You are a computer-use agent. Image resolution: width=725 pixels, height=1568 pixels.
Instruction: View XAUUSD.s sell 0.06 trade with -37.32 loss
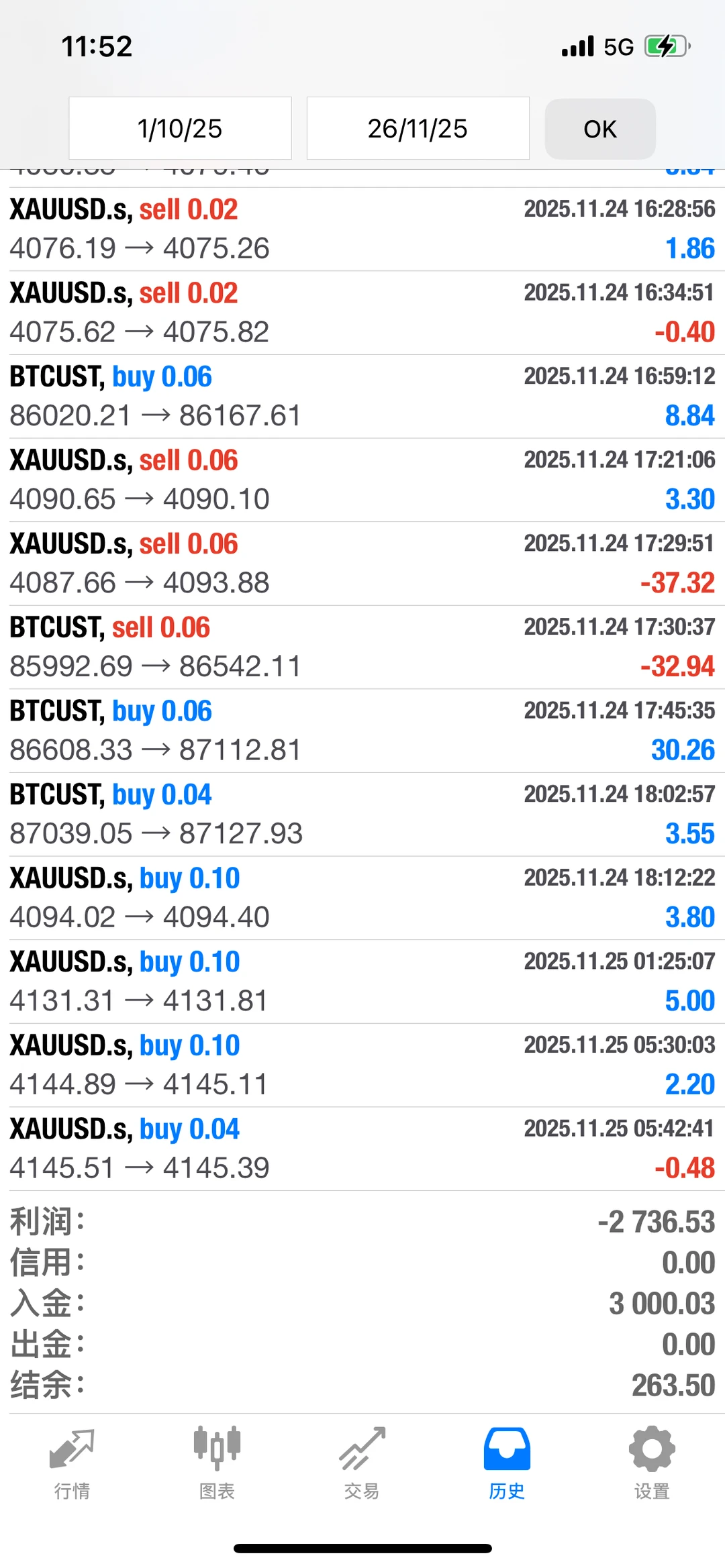click(x=362, y=564)
